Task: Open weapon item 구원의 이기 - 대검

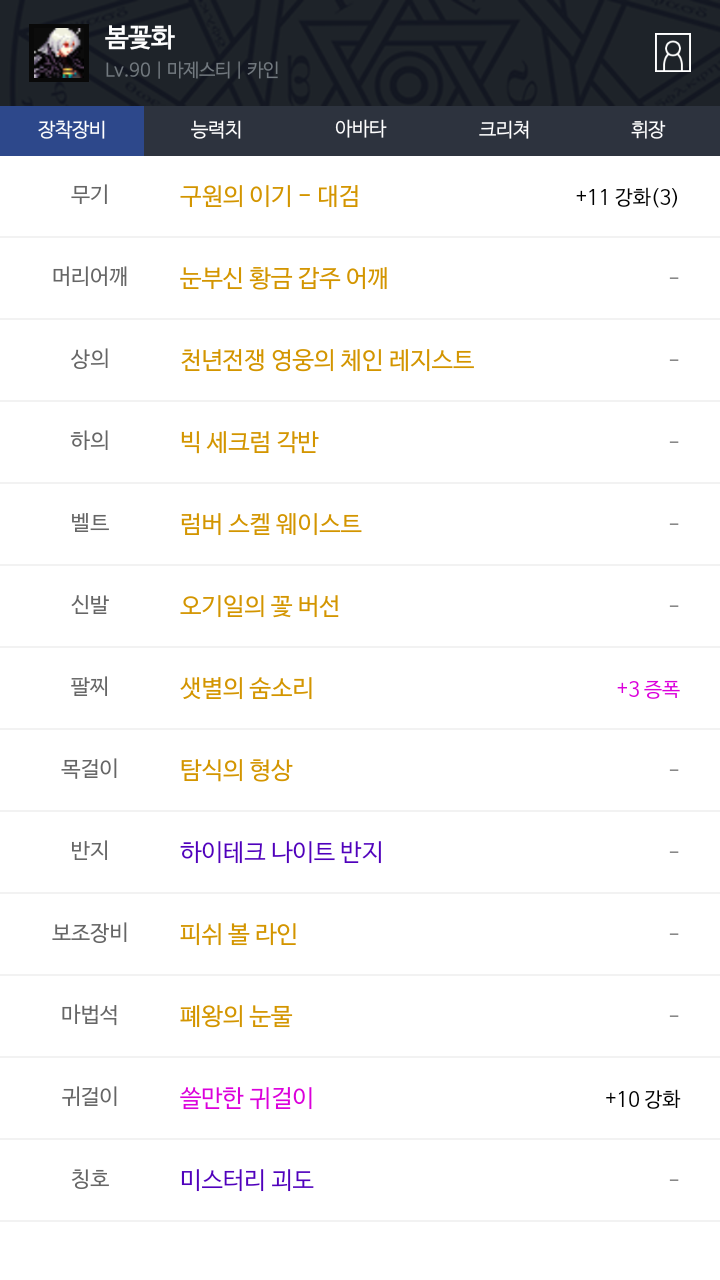Action: (x=269, y=196)
